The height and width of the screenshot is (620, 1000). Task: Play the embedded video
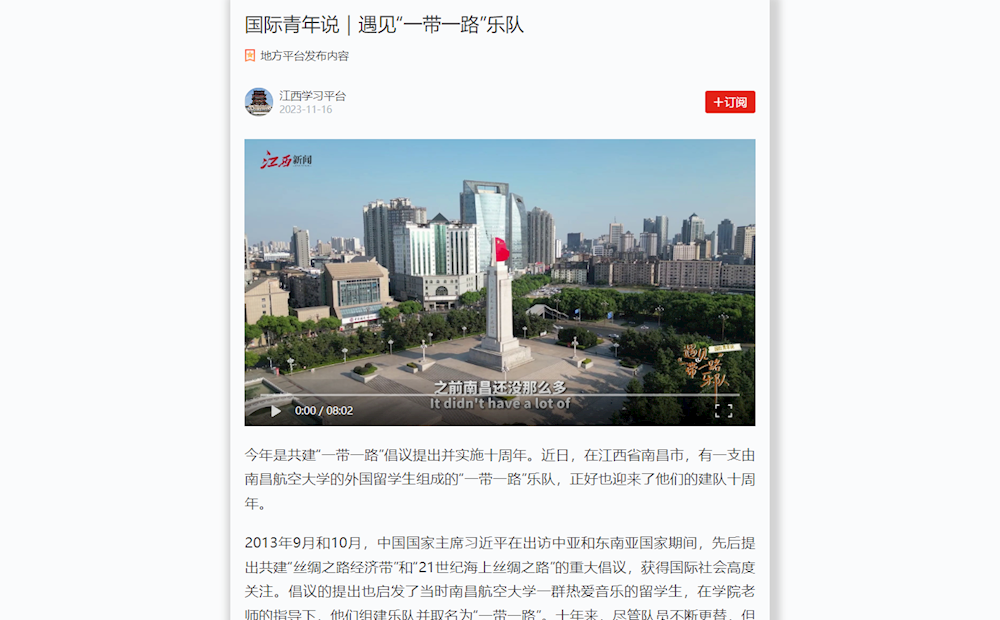[x=276, y=410]
